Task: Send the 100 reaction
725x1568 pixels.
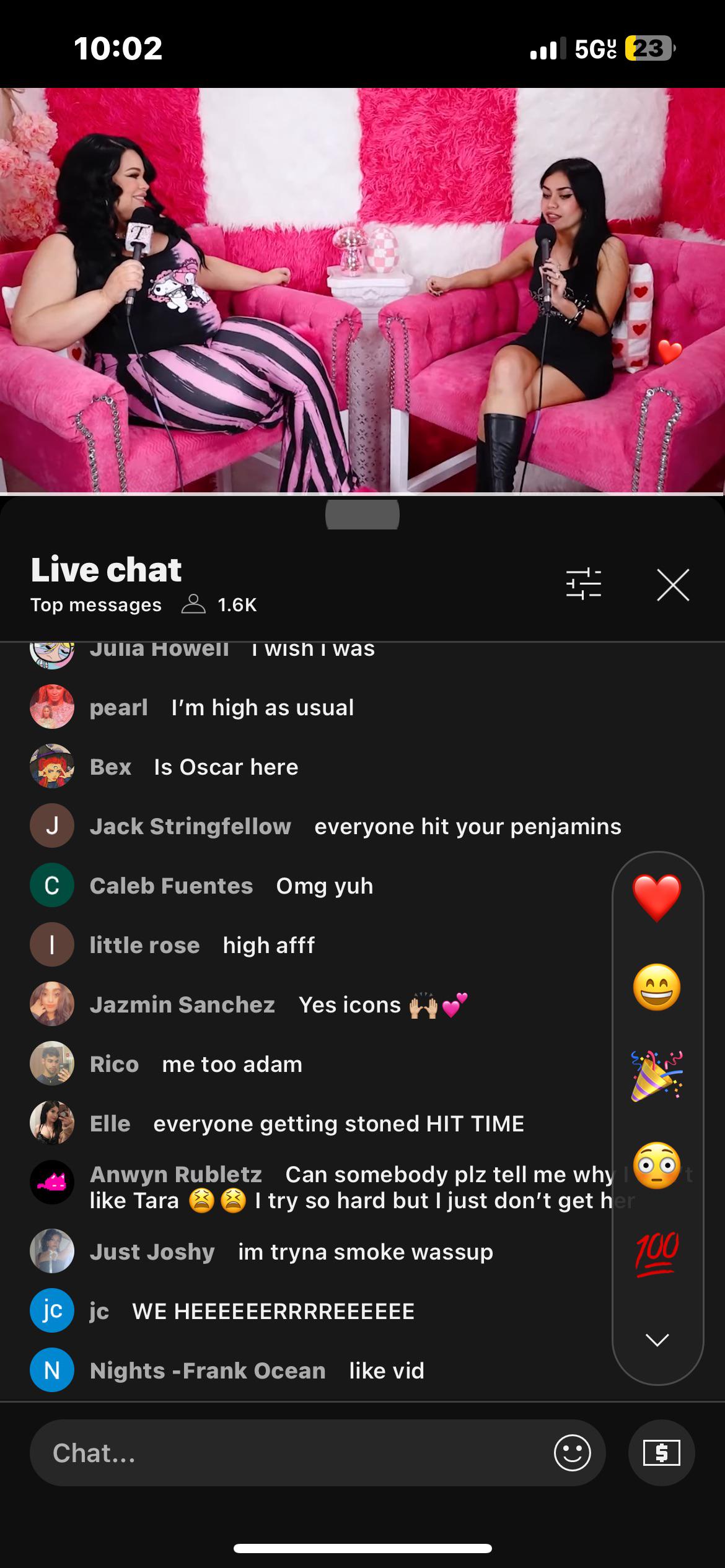Action: [657, 1255]
